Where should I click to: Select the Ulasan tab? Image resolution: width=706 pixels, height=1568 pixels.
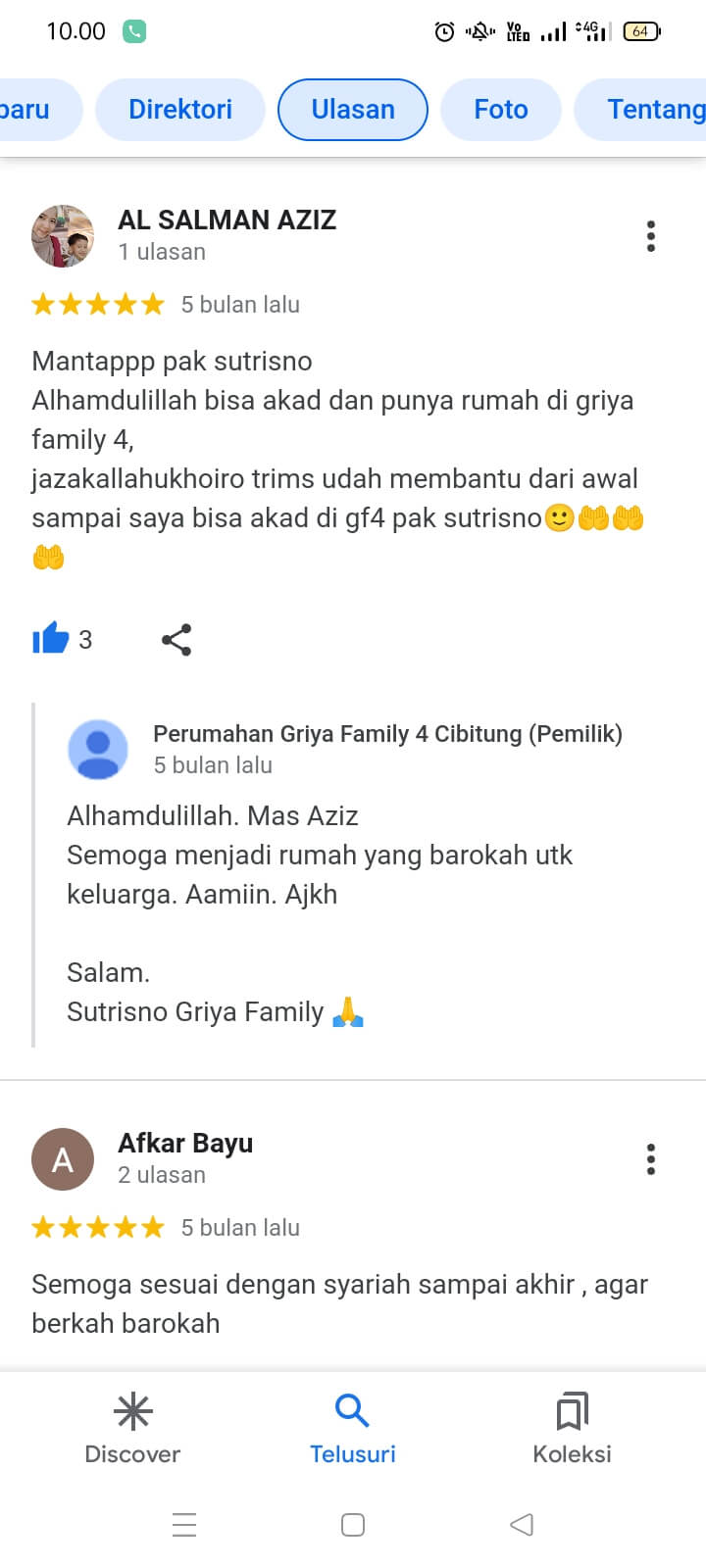(353, 109)
